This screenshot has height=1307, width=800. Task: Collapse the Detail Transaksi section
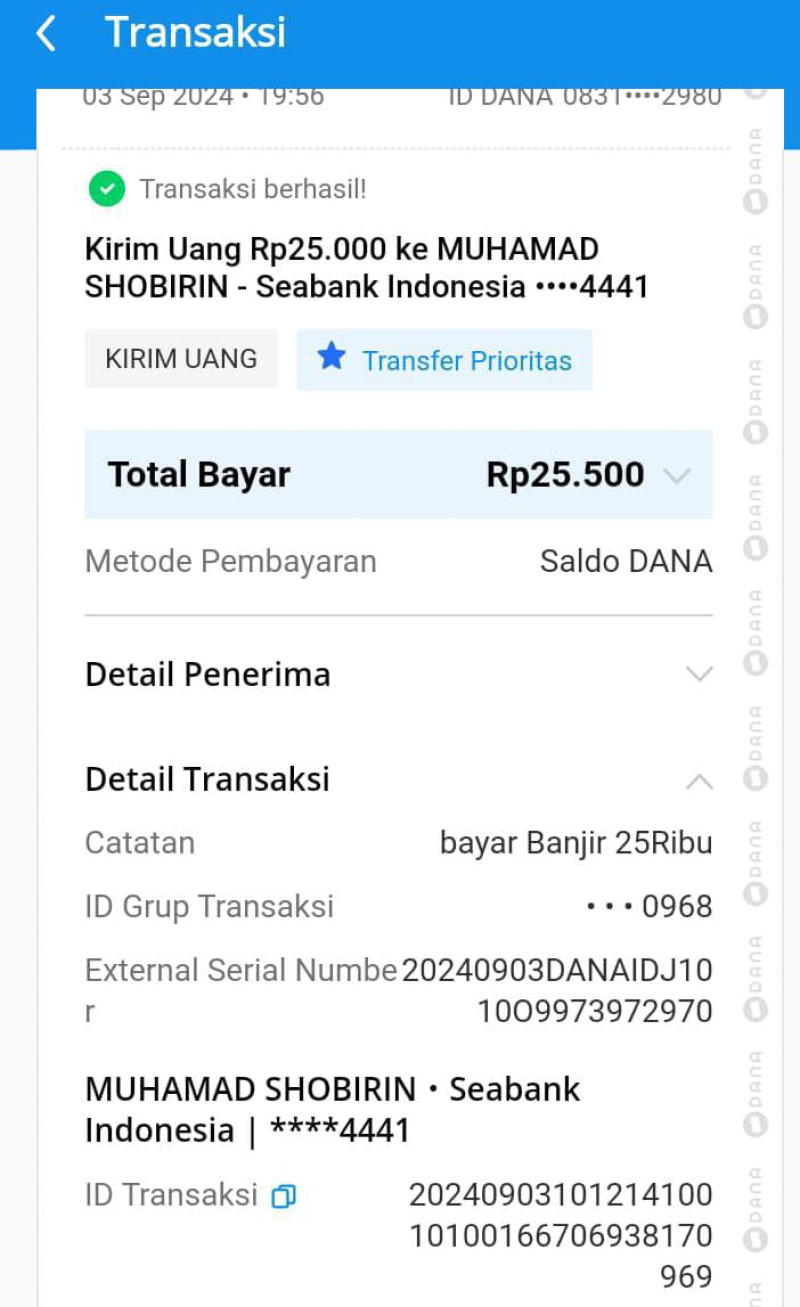click(699, 781)
